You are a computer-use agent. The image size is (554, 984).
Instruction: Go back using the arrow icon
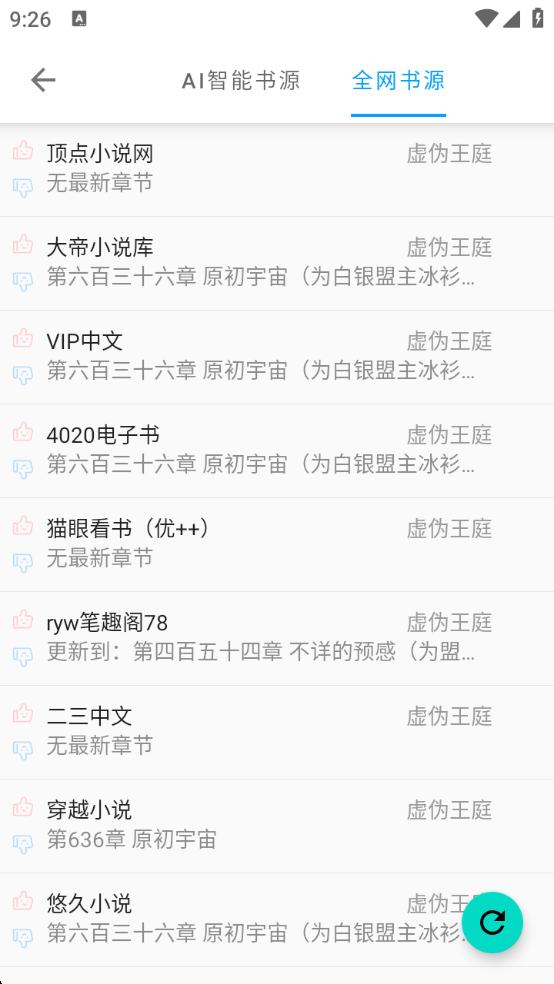pos(43,80)
